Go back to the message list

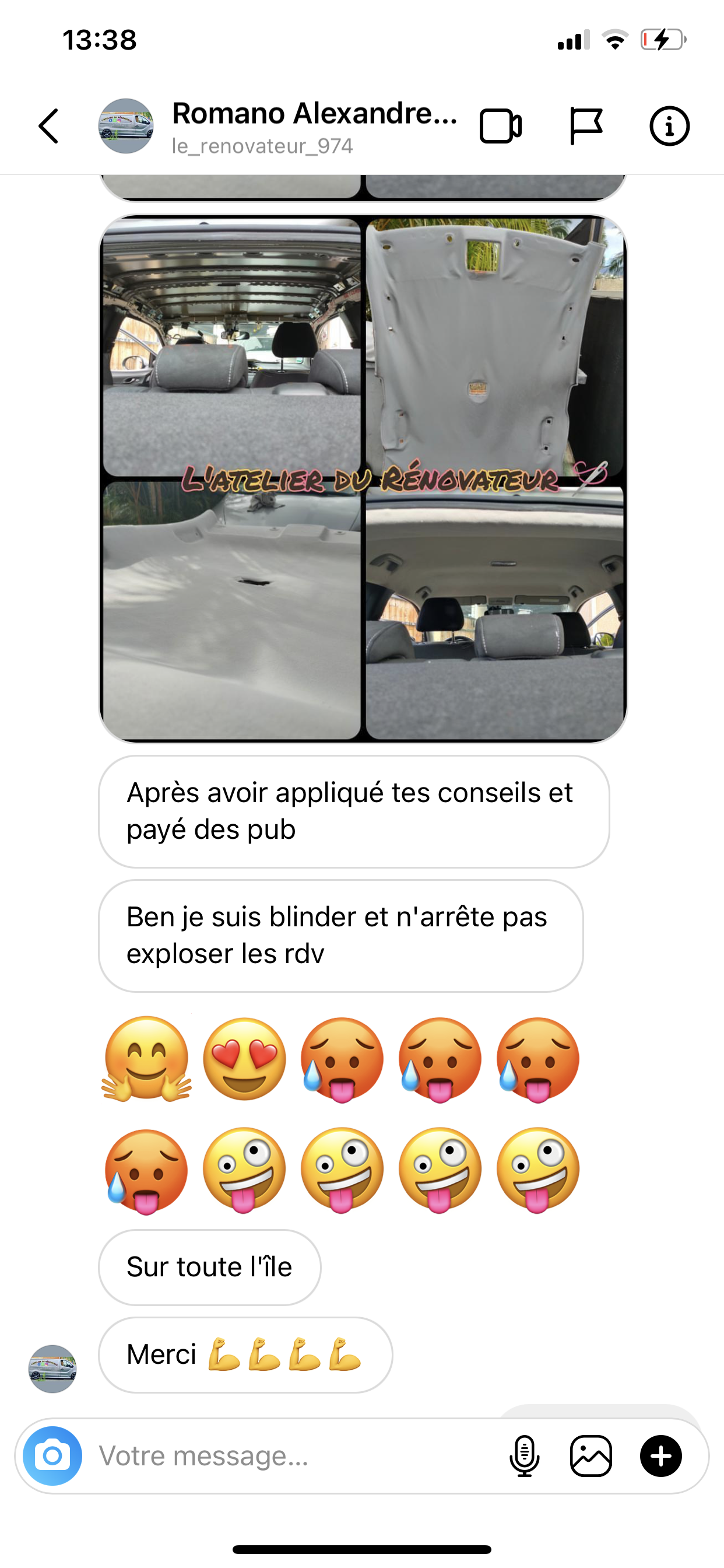click(x=48, y=126)
